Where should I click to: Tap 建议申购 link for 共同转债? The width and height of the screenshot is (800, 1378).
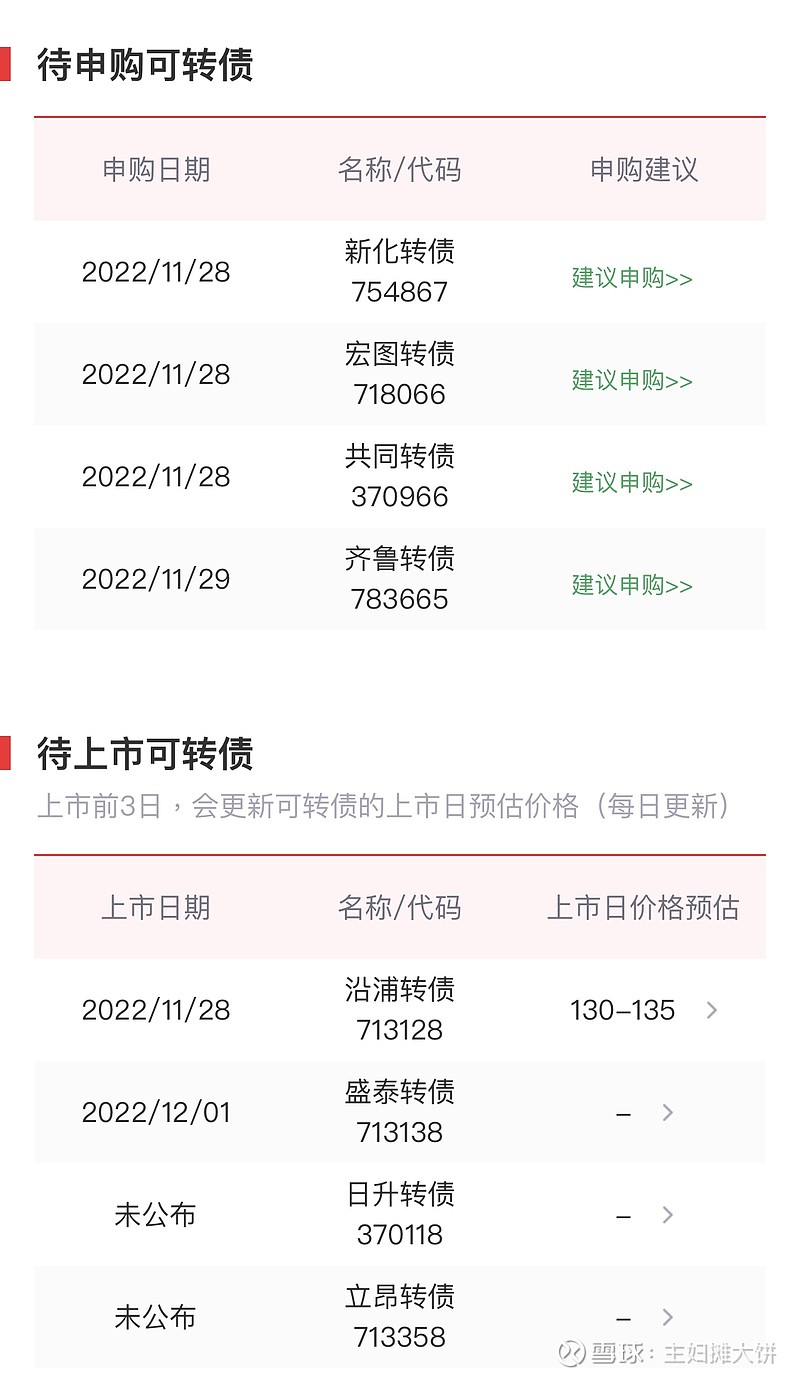(632, 483)
